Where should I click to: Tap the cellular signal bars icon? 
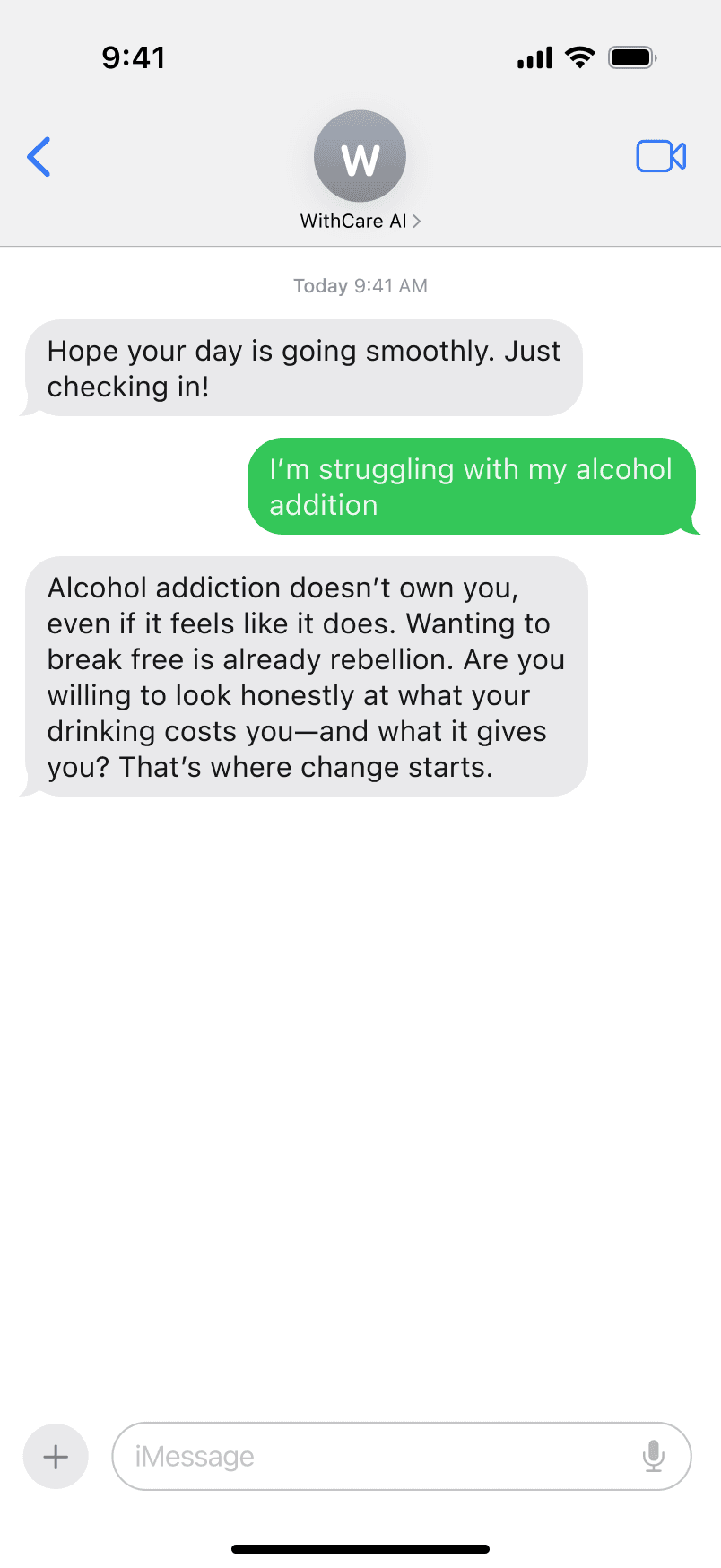pos(533,57)
